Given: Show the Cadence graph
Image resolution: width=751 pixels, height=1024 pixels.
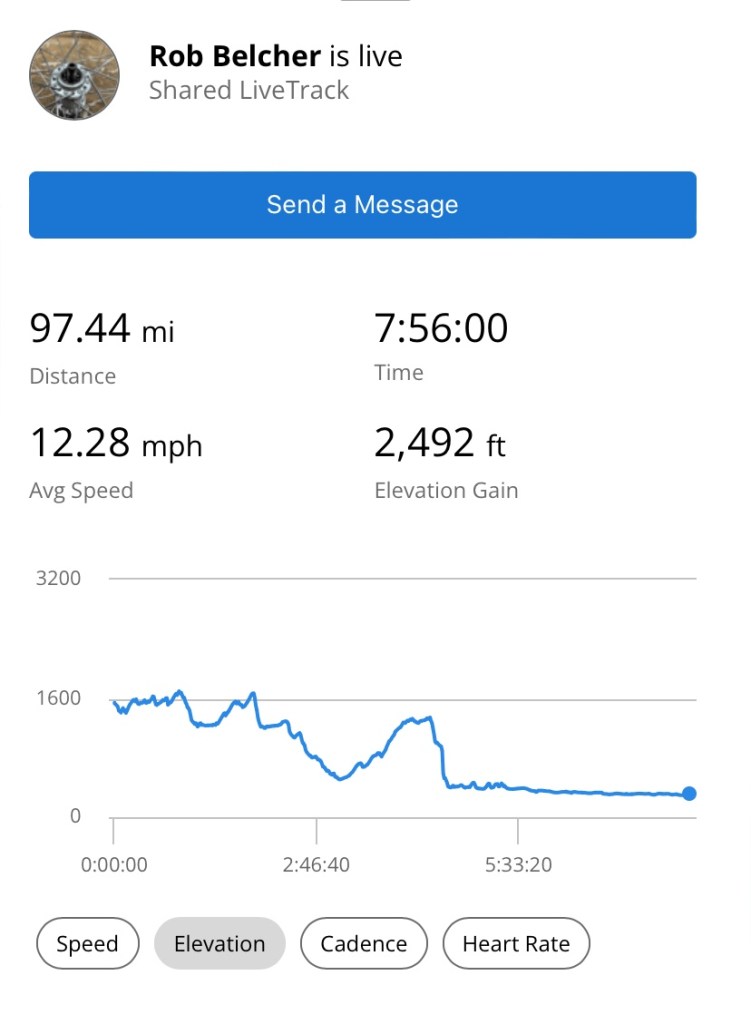Looking at the screenshot, I should [364, 944].
